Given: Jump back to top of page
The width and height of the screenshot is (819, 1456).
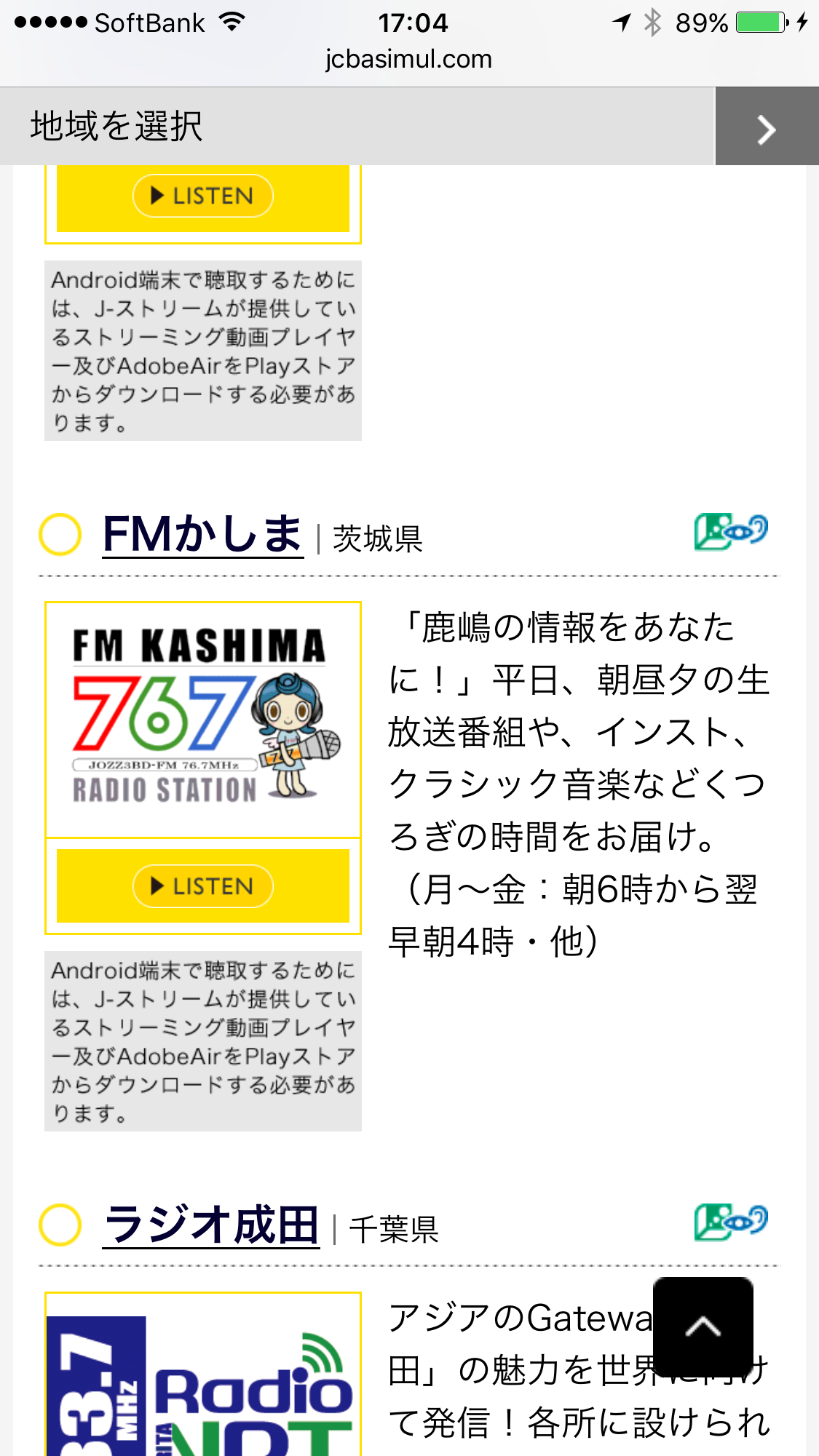Looking at the screenshot, I should (703, 1326).
